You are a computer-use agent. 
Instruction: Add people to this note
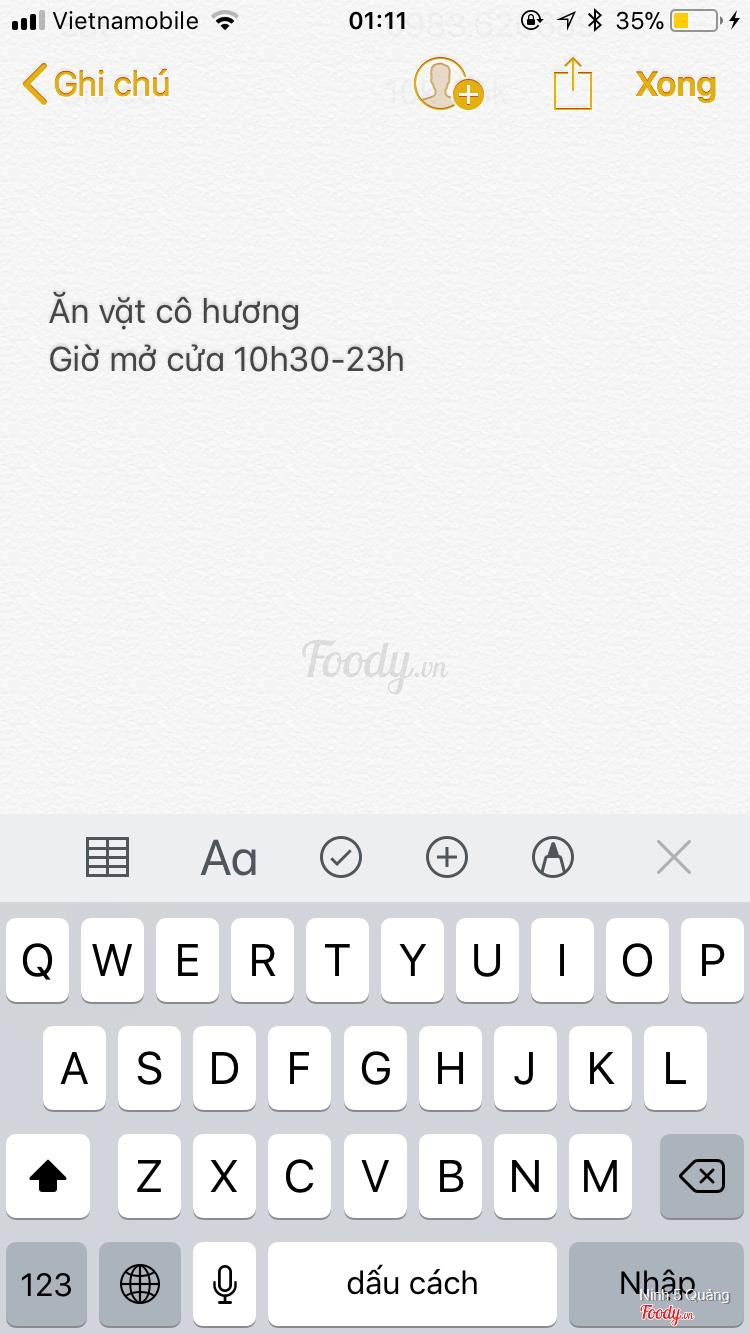(447, 84)
